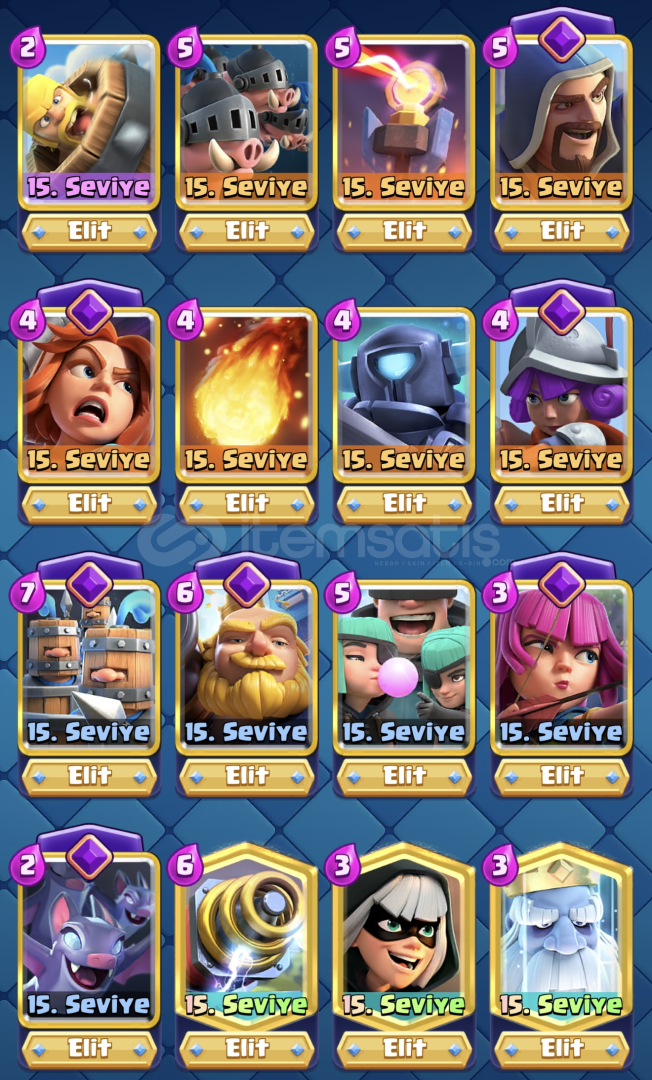Tap the Archers card
652x1080 pixels.
pos(562,667)
